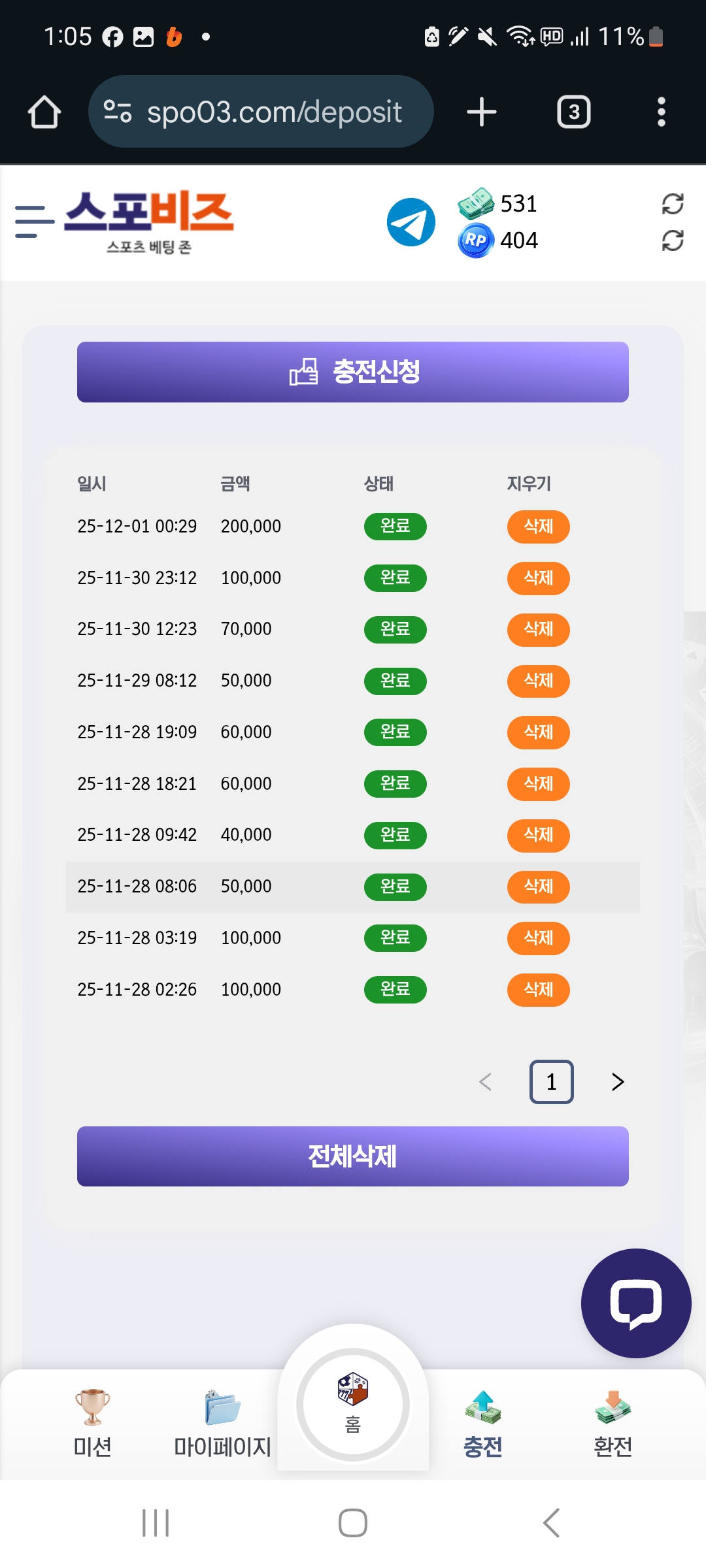Delete the 25-12-01 00:29 deposit record
The height and width of the screenshot is (1568, 706).
pos(538,527)
